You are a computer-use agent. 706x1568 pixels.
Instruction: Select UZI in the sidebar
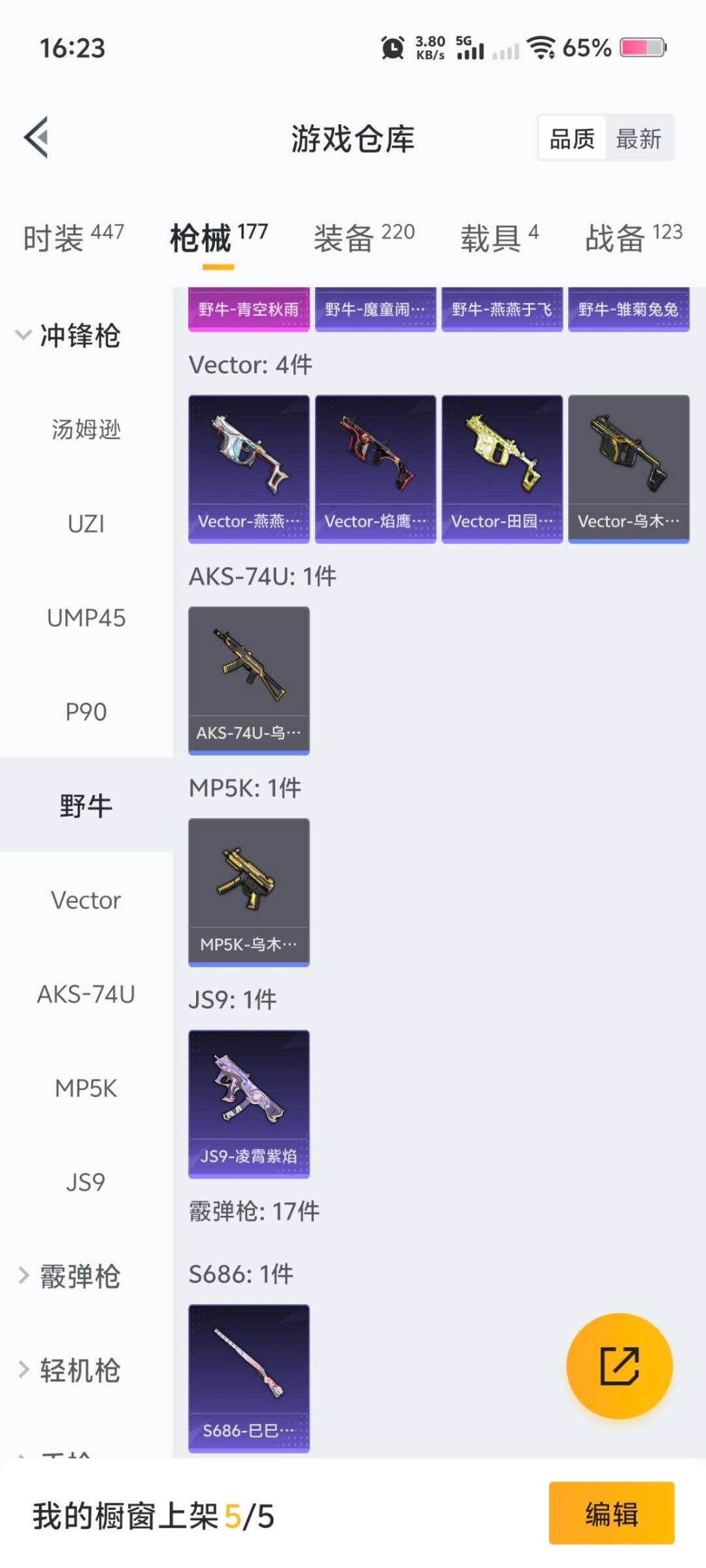coord(86,524)
